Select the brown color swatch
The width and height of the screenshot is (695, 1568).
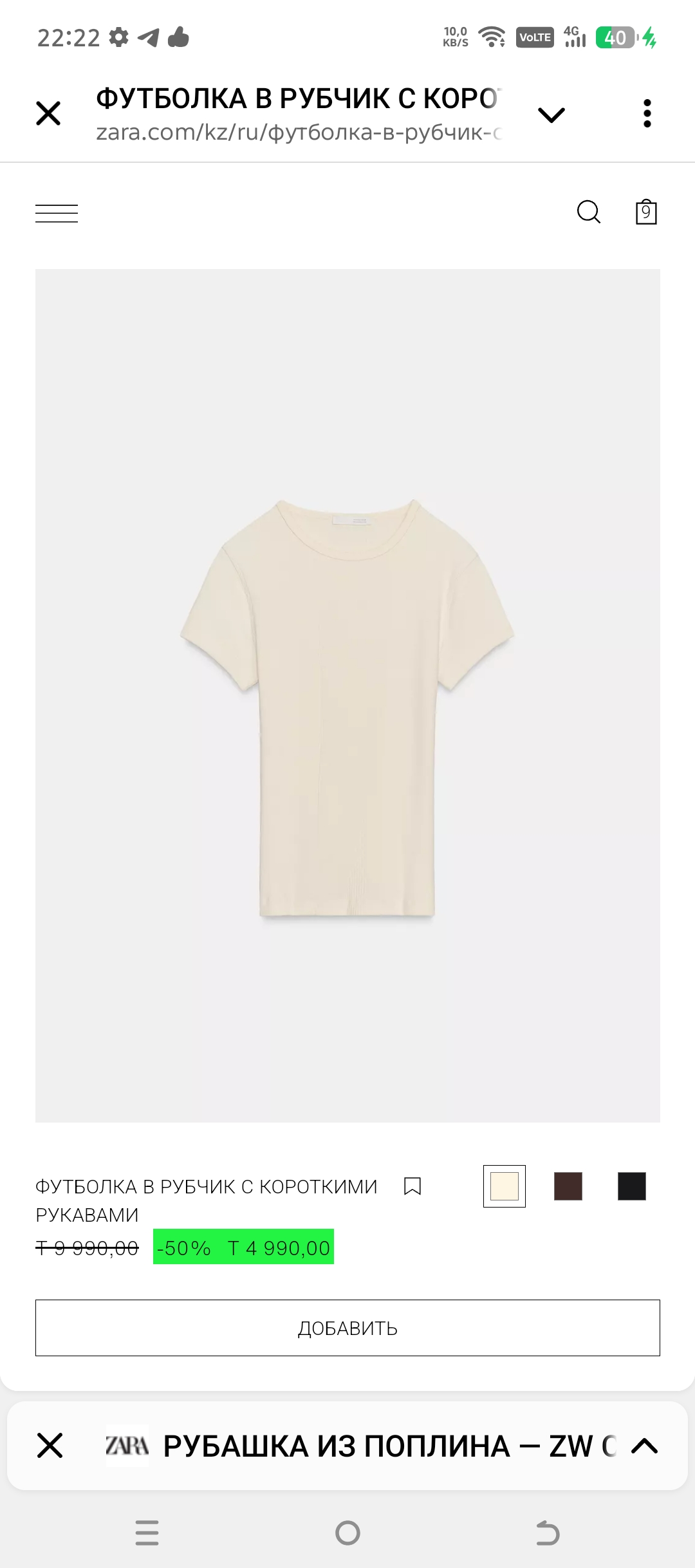click(568, 1186)
